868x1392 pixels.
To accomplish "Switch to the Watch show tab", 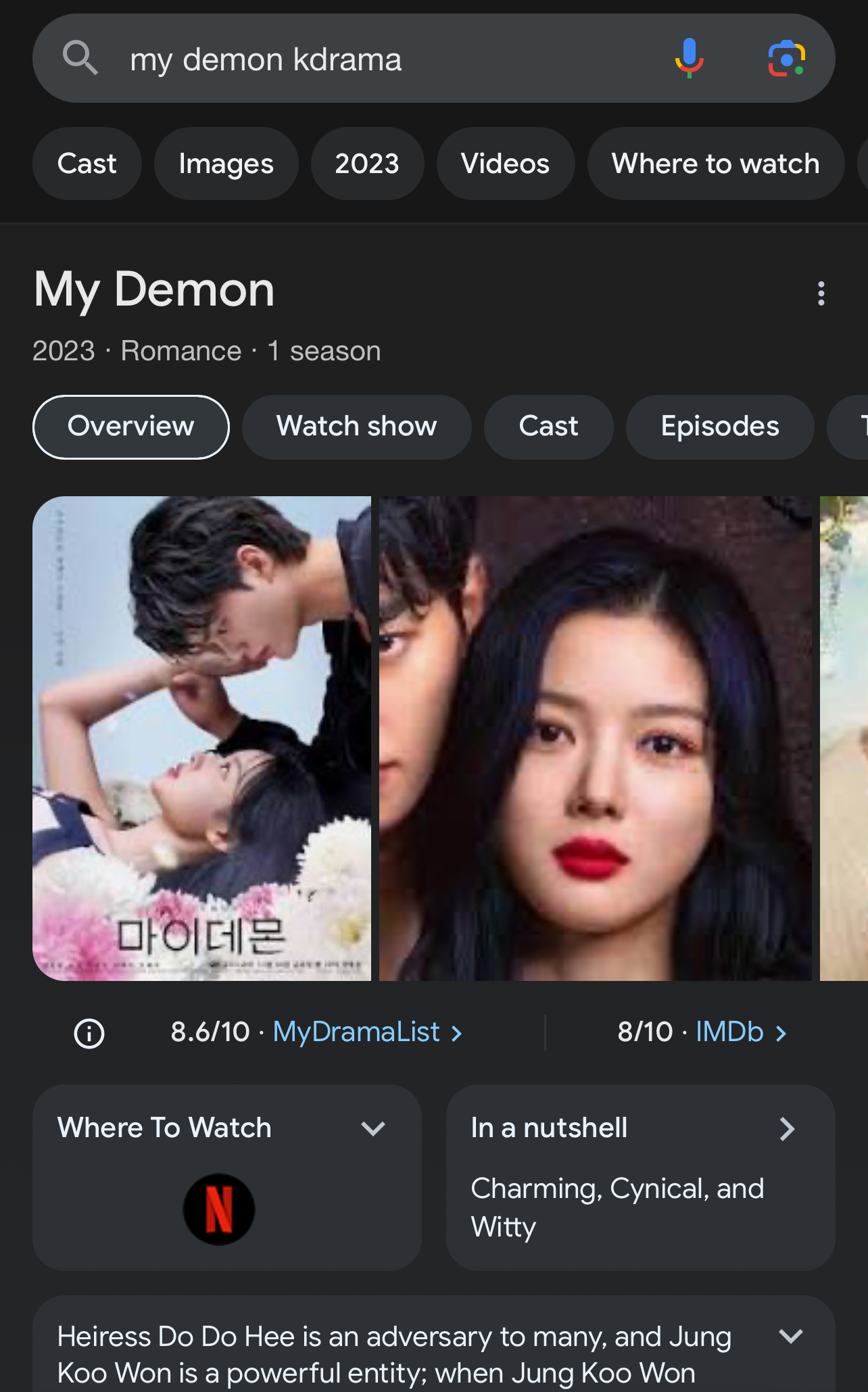I will [x=356, y=427].
